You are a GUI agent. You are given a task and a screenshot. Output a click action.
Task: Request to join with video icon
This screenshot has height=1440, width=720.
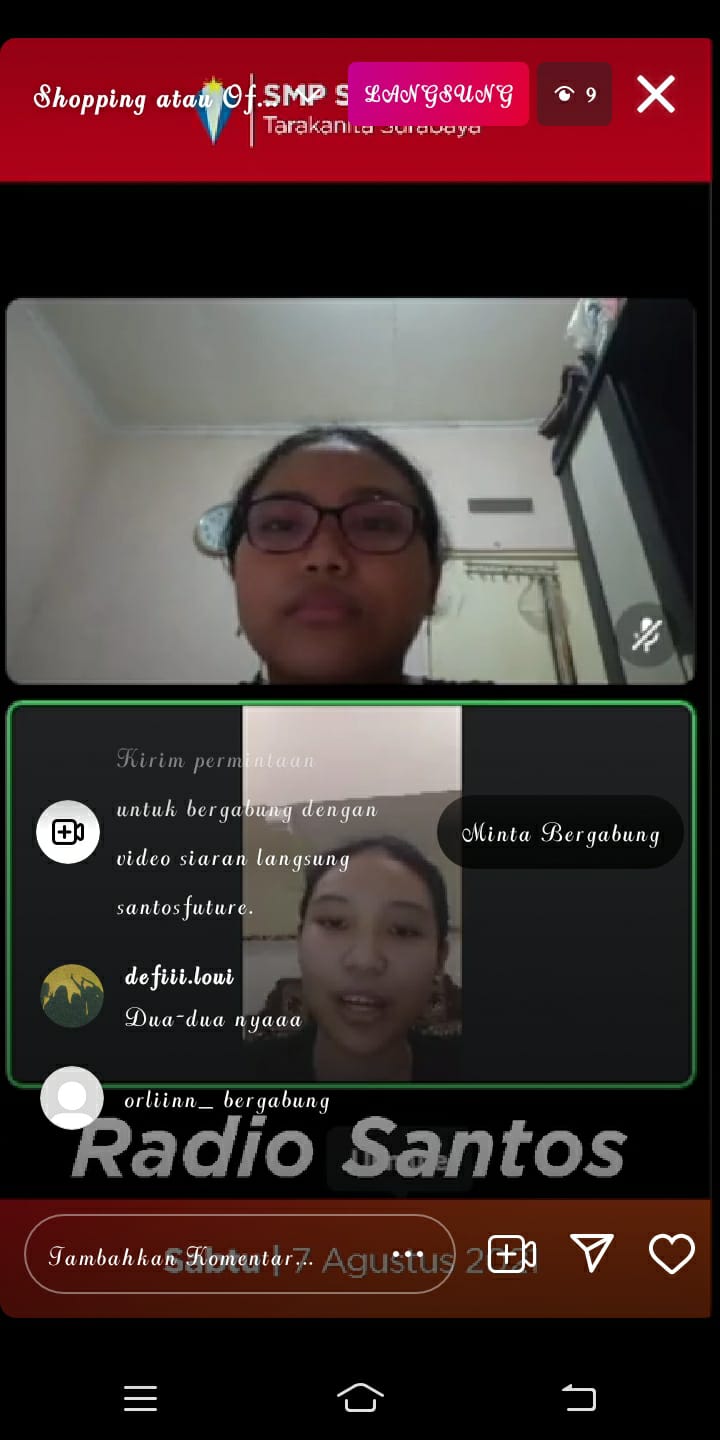click(512, 1255)
